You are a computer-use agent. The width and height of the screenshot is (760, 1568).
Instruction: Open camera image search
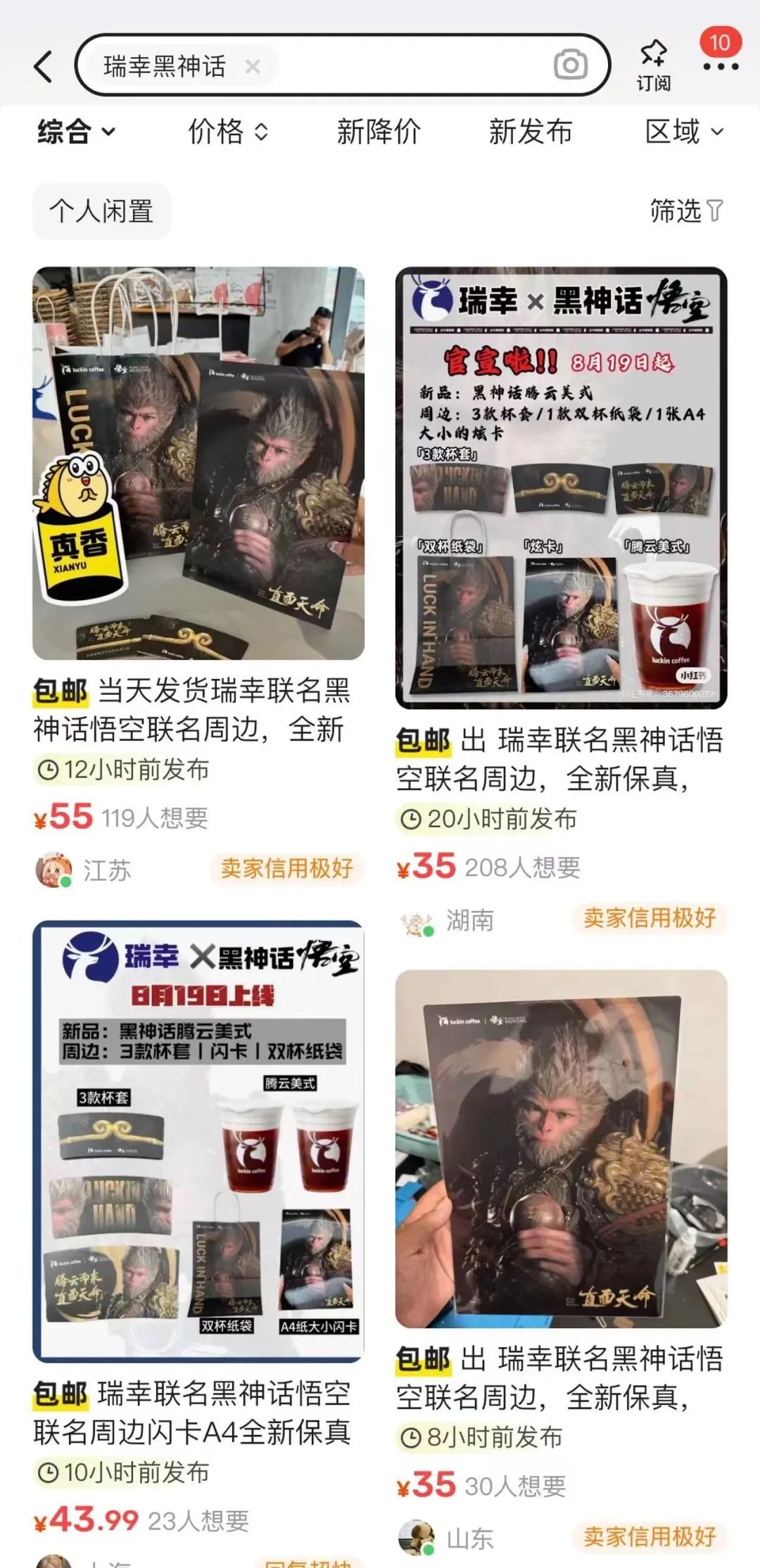(x=570, y=65)
